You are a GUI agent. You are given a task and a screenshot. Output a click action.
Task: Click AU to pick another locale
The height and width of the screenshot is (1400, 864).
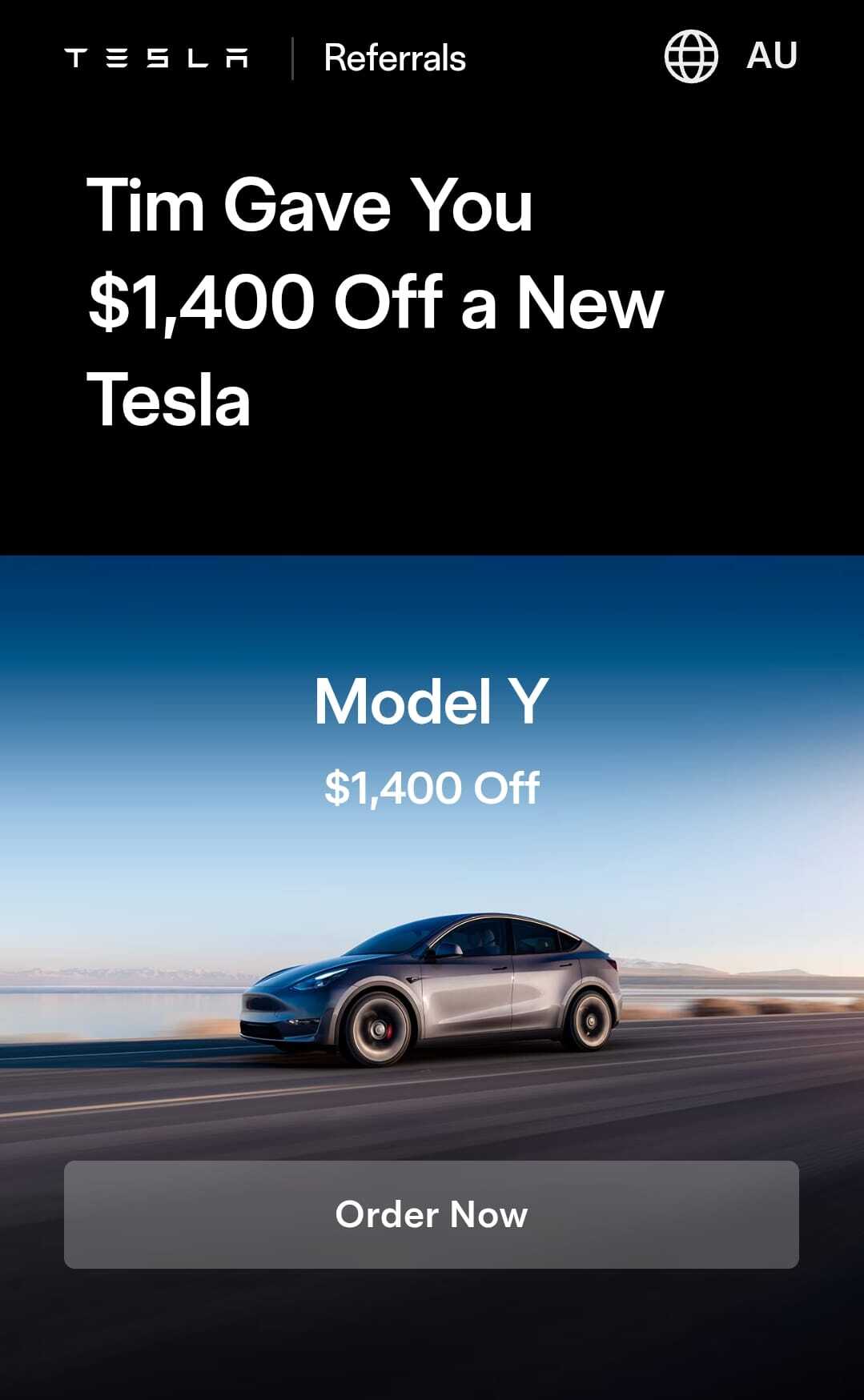(771, 56)
